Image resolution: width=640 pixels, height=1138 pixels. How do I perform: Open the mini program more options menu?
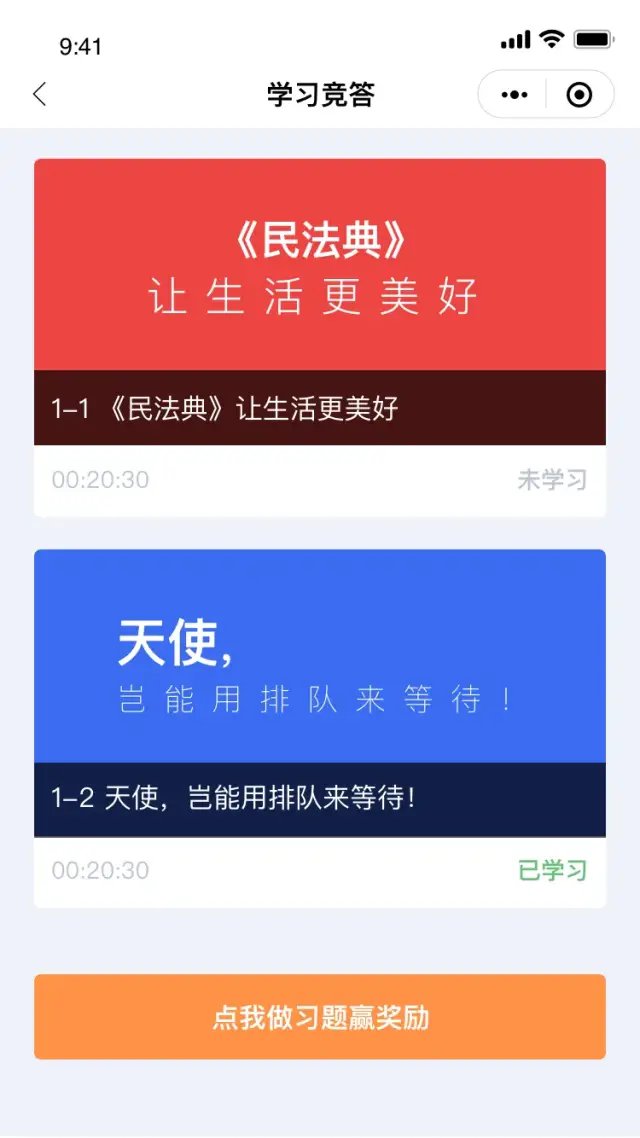tap(514, 95)
